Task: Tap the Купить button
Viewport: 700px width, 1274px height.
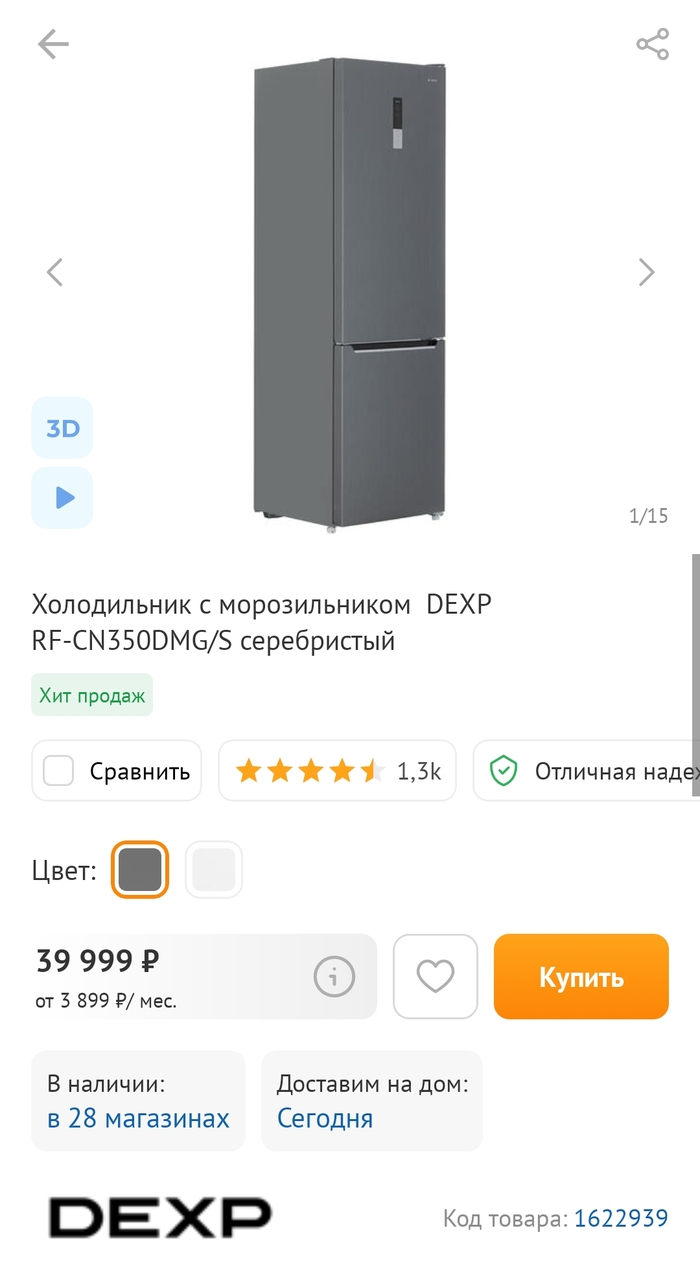Action: [x=581, y=976]
